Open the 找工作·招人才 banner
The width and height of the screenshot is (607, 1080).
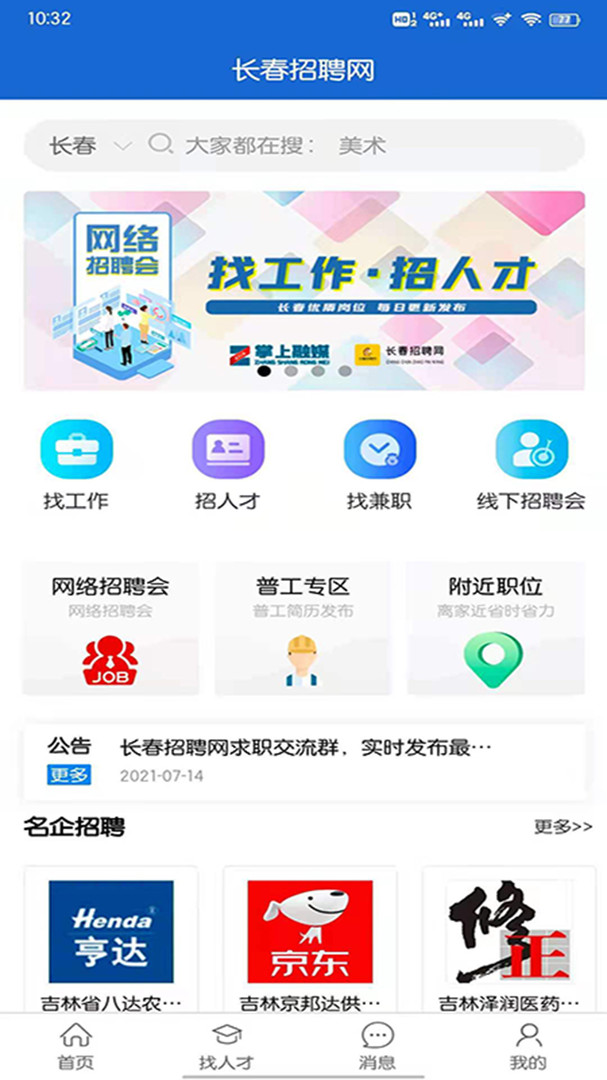pos(304,290)
